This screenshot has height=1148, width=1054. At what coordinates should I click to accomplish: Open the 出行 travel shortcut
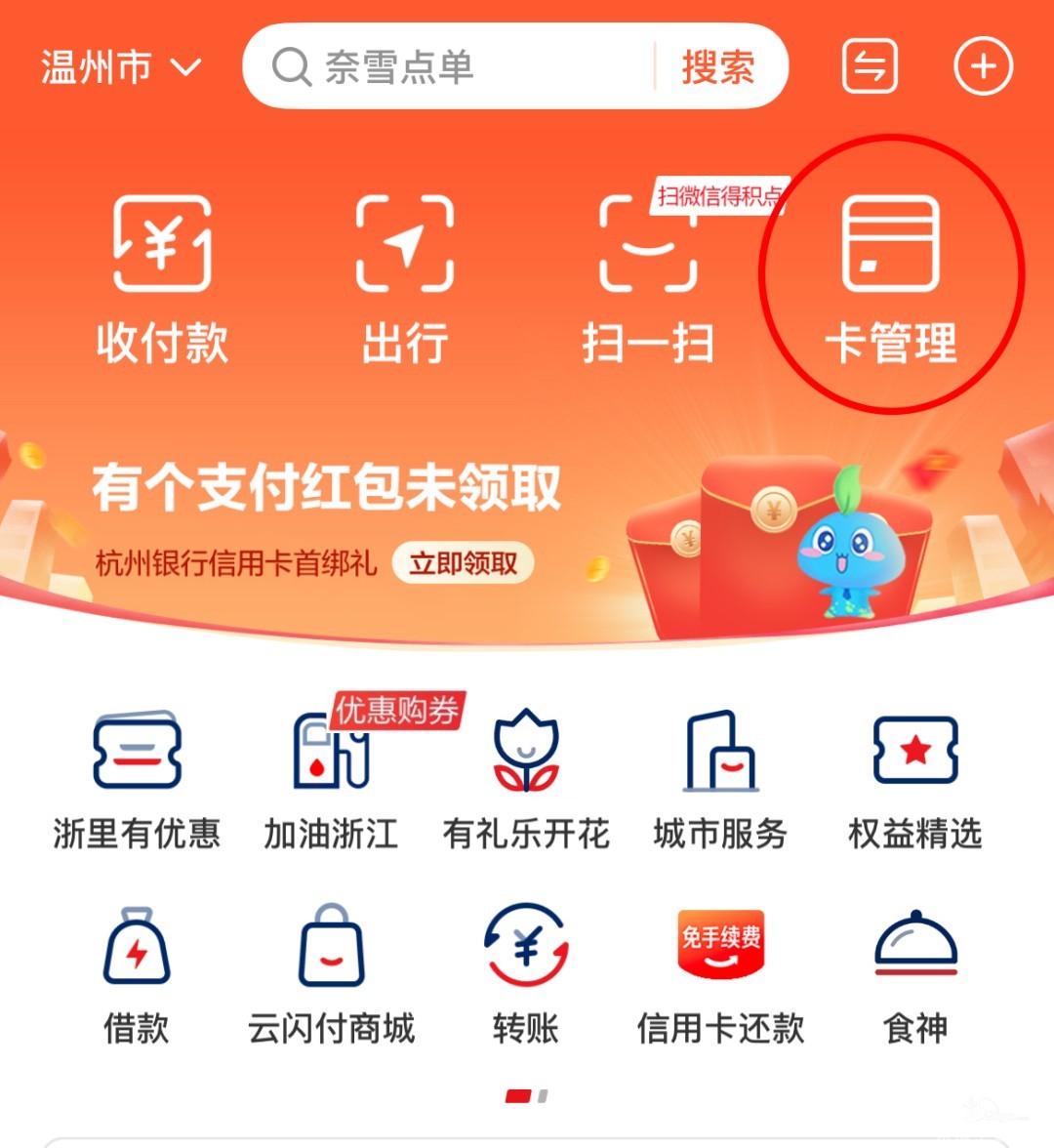pos(404,278)
